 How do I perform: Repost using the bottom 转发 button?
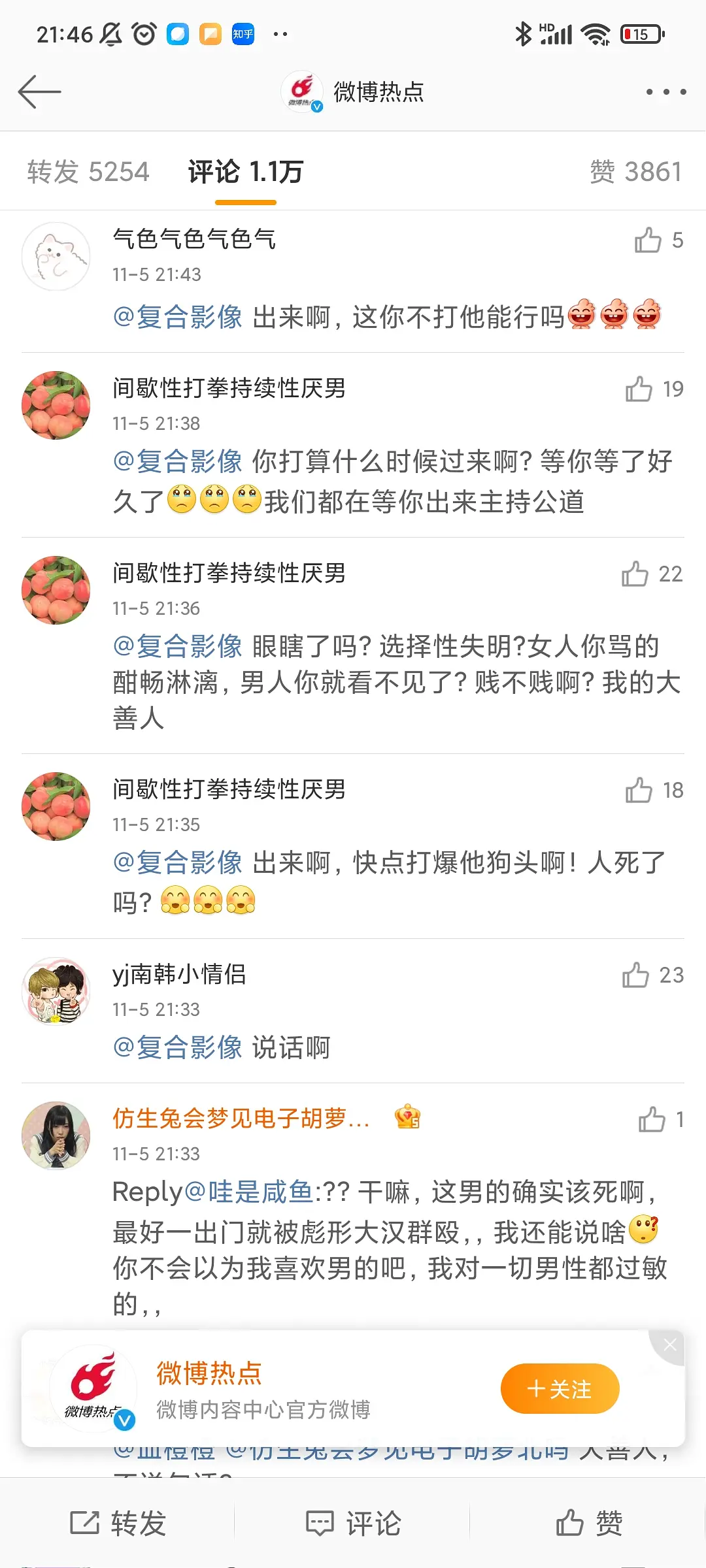pyautogui.click(x=118, y=1524)
